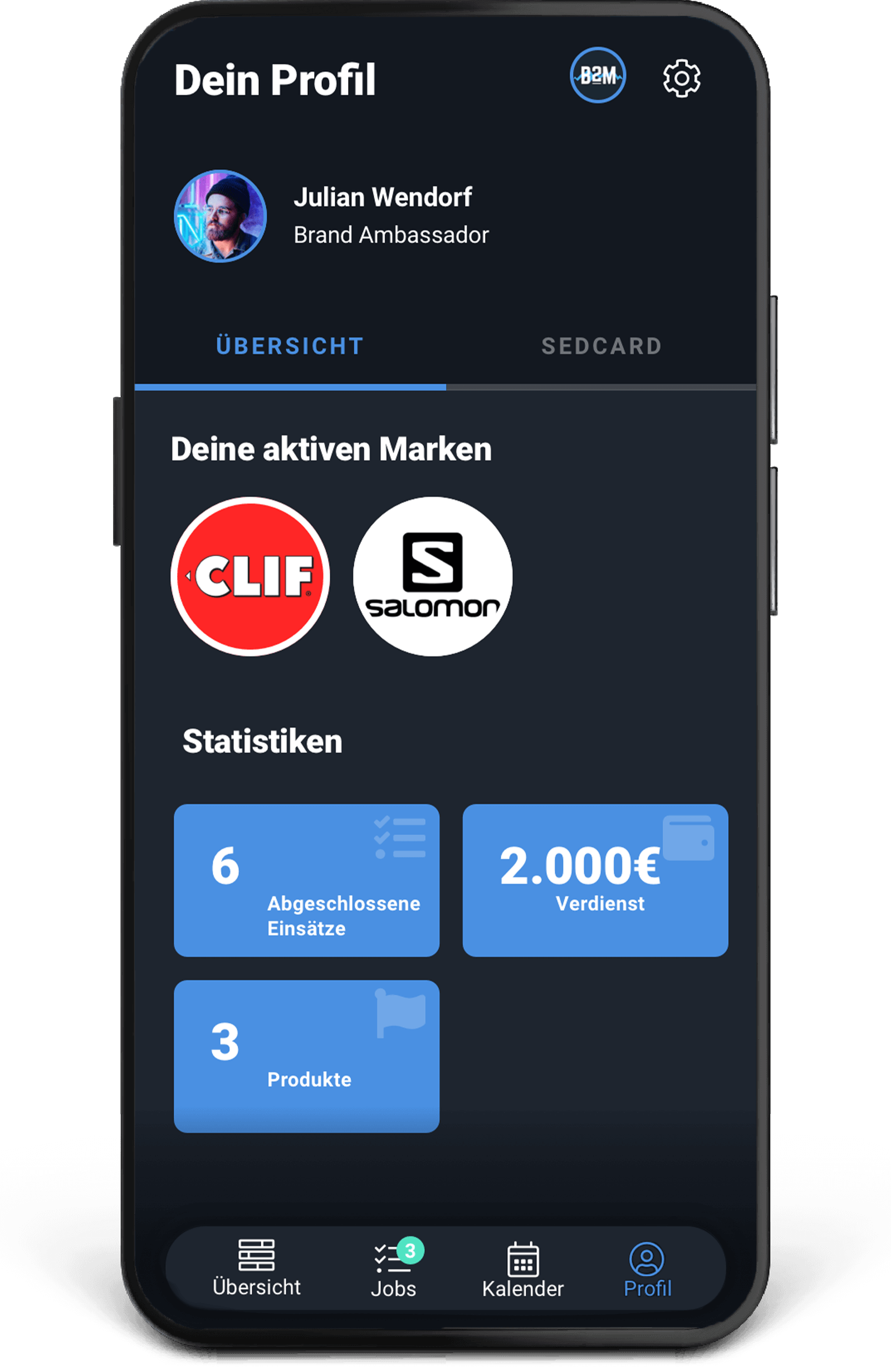
Task: Open the Clif brand
Action: click(250, 576)
